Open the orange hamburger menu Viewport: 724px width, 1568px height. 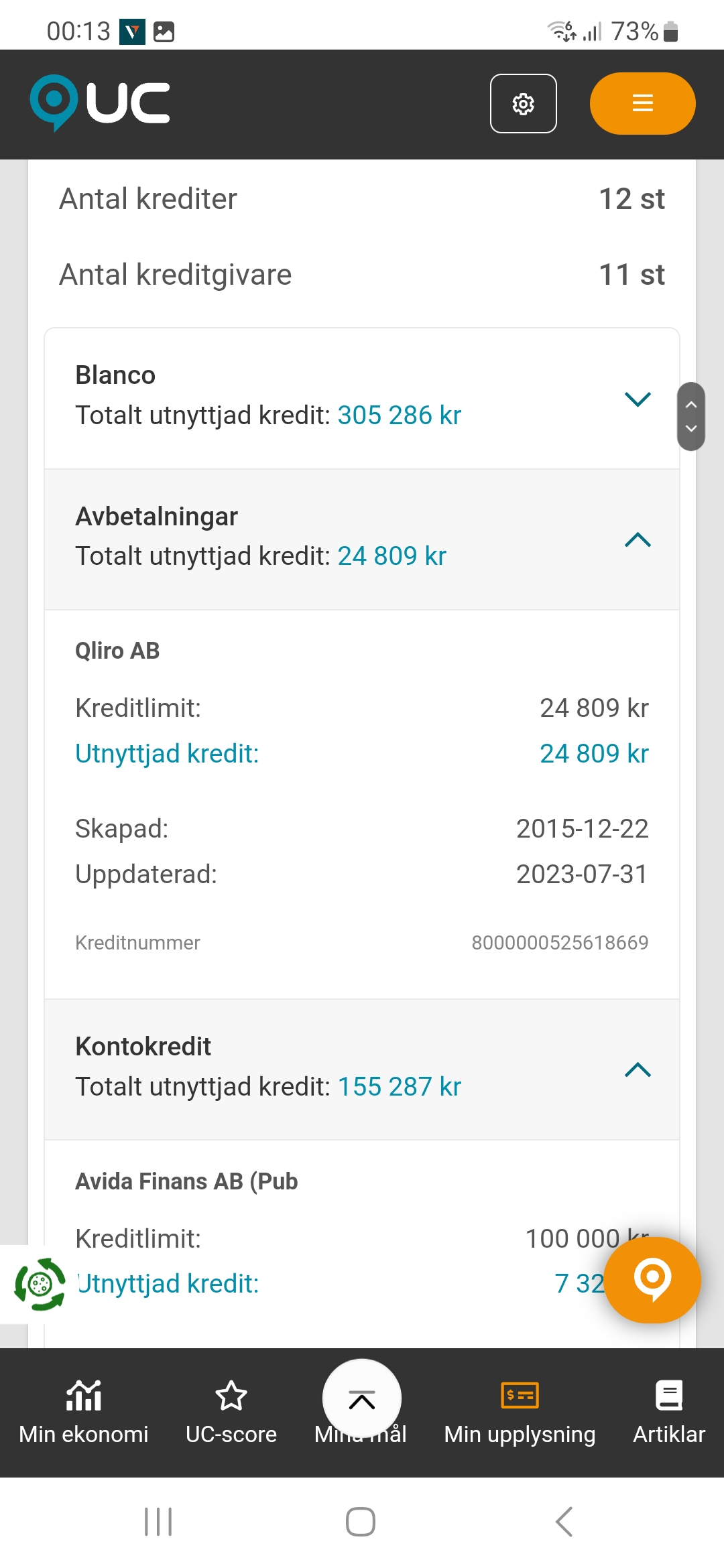point(642,103)
